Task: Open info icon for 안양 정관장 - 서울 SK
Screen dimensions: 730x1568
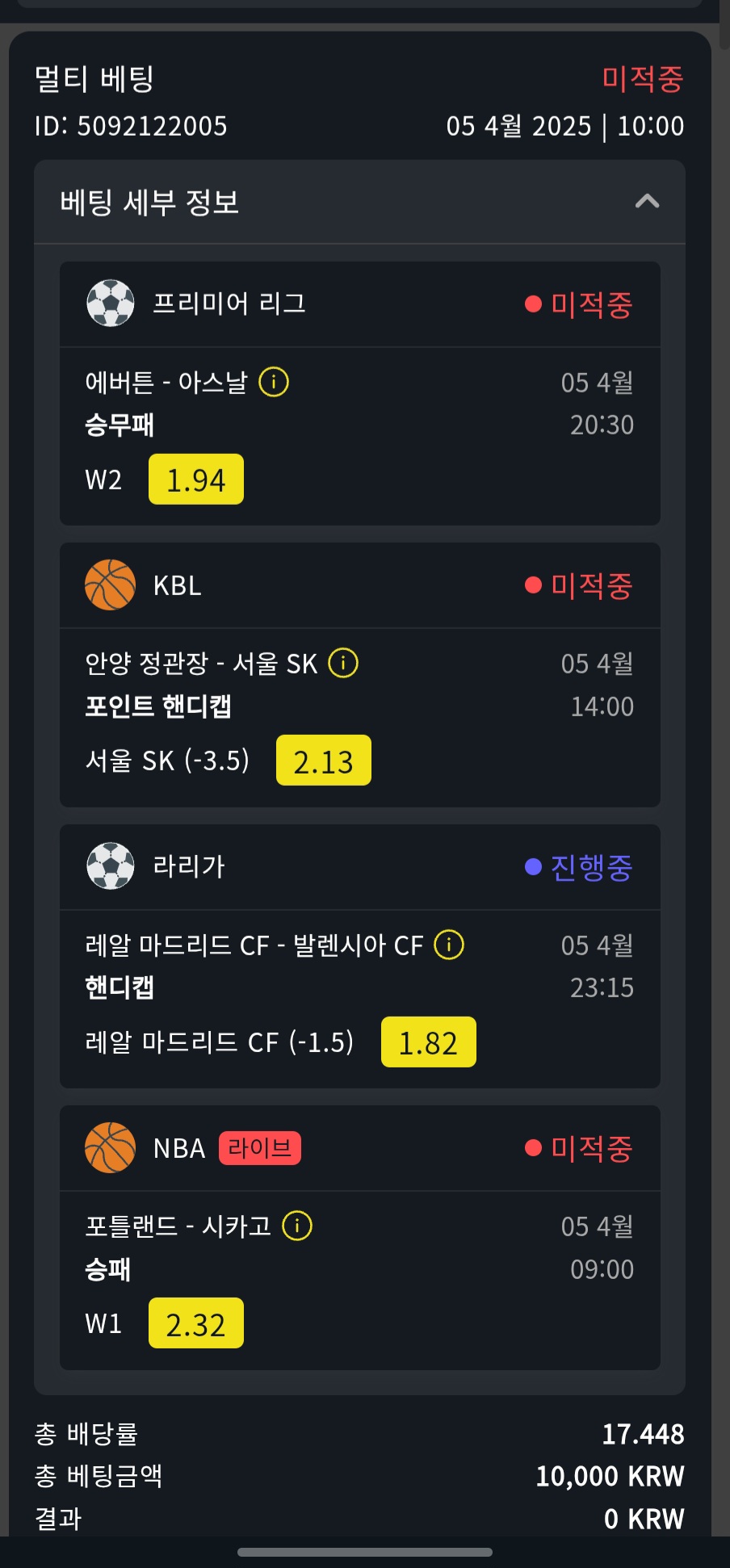Action: [x=343, y=663]
